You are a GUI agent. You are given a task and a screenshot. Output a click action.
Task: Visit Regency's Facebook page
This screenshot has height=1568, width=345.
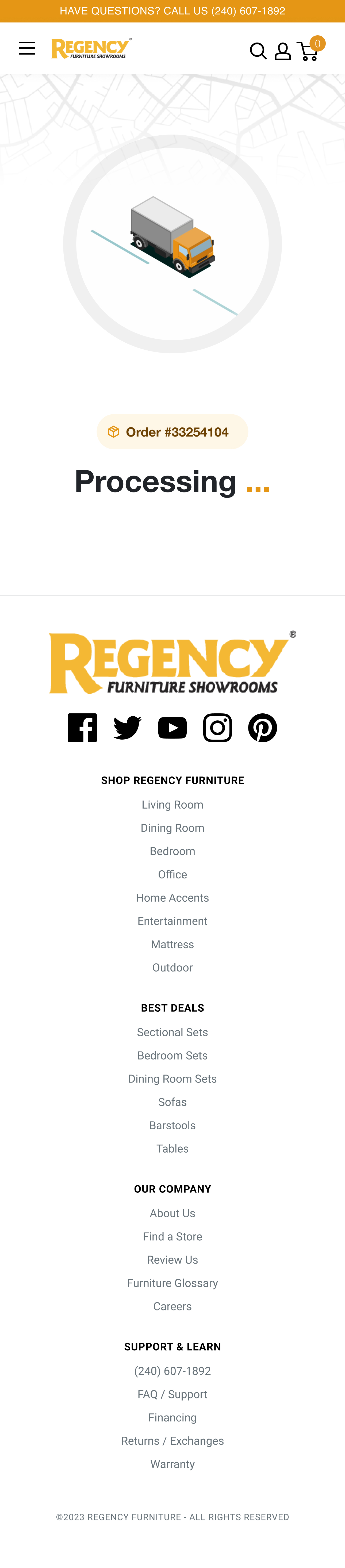(x=82, y=727)
